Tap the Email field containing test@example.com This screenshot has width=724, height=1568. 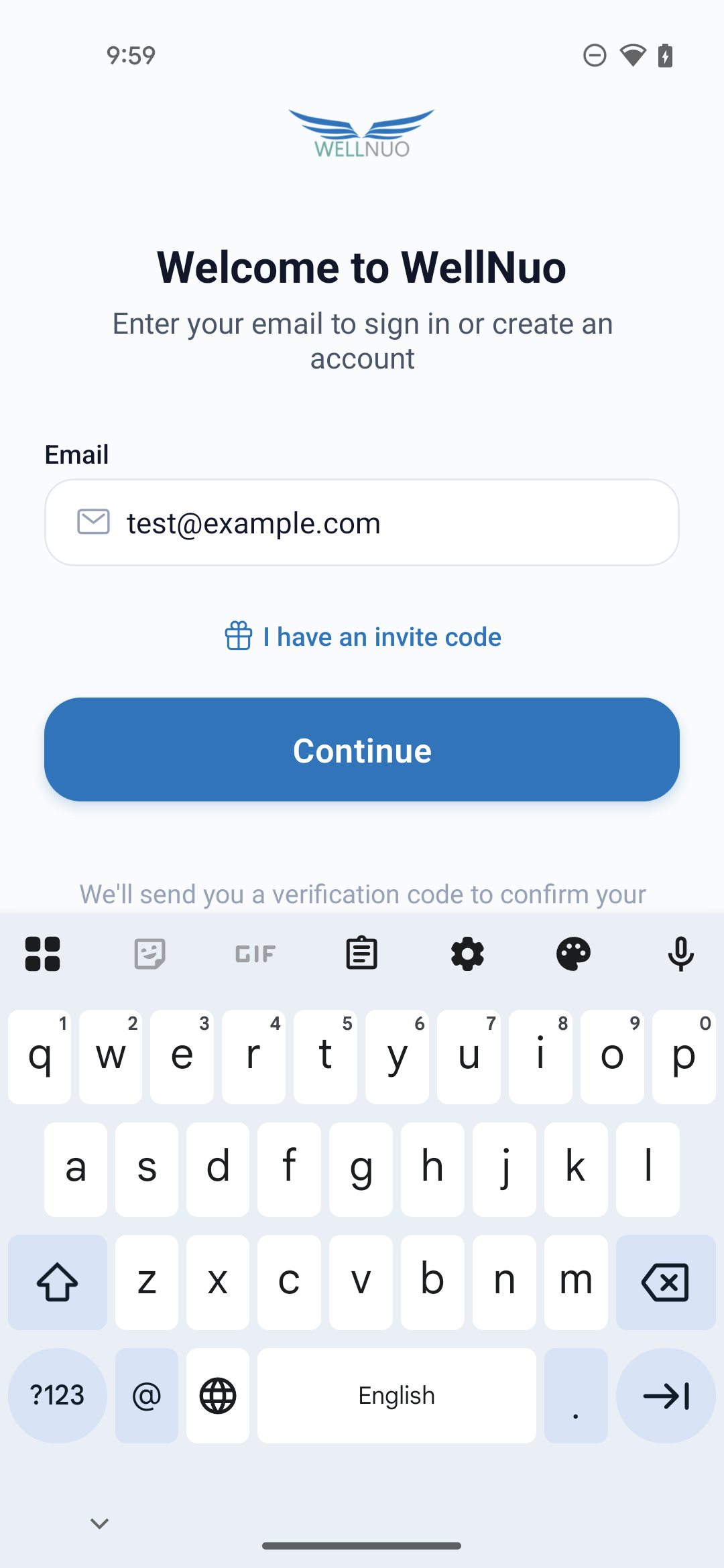coord(362,523)
